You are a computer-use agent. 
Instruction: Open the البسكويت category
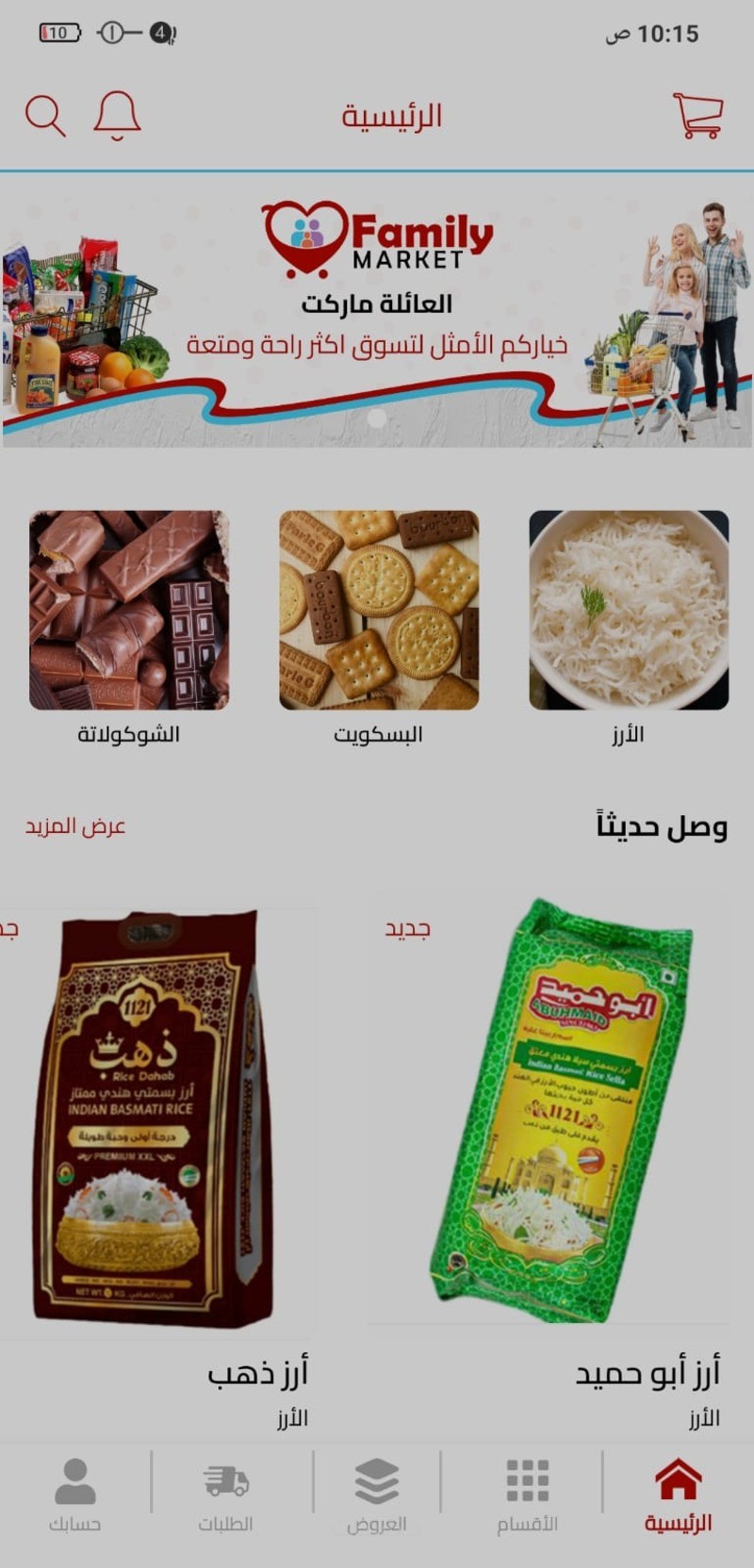click(379, 611)
